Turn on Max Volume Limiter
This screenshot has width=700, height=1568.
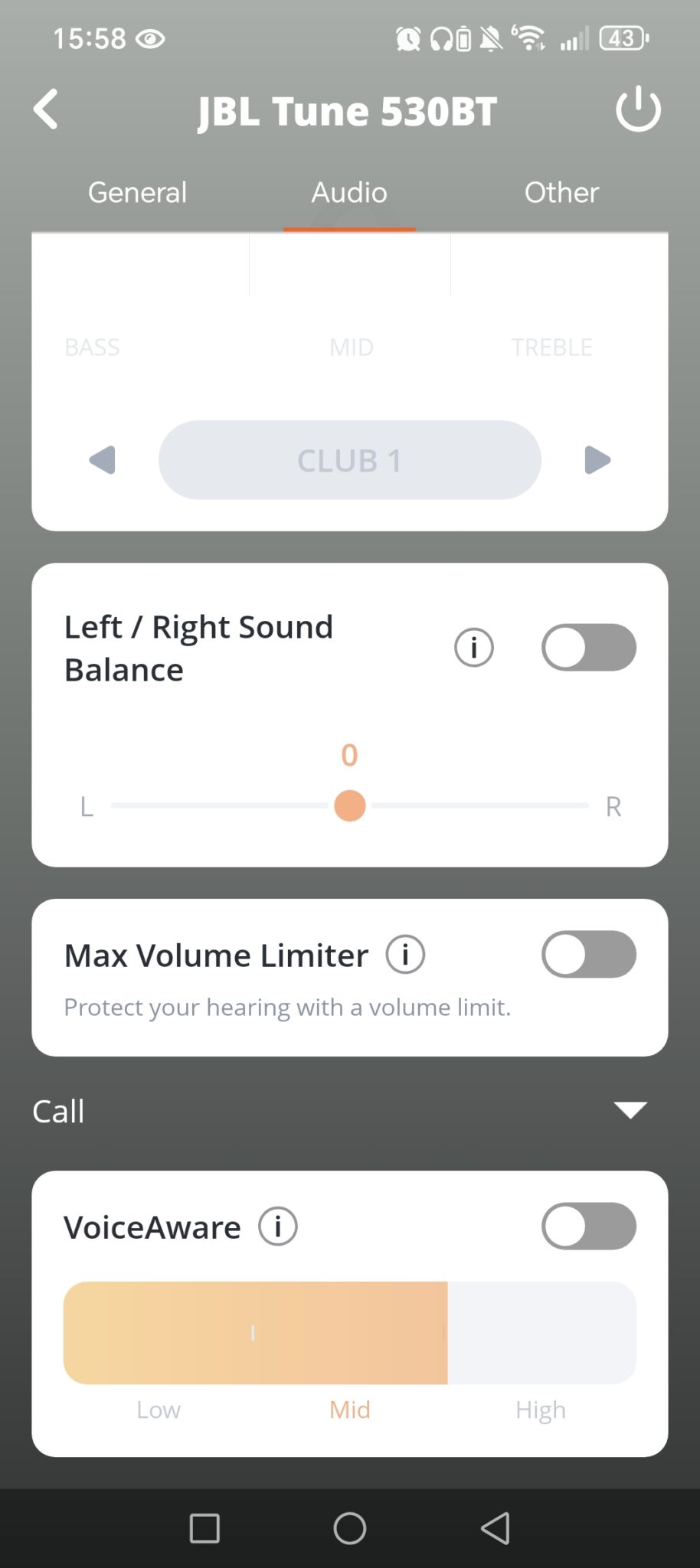click(588, 955)
